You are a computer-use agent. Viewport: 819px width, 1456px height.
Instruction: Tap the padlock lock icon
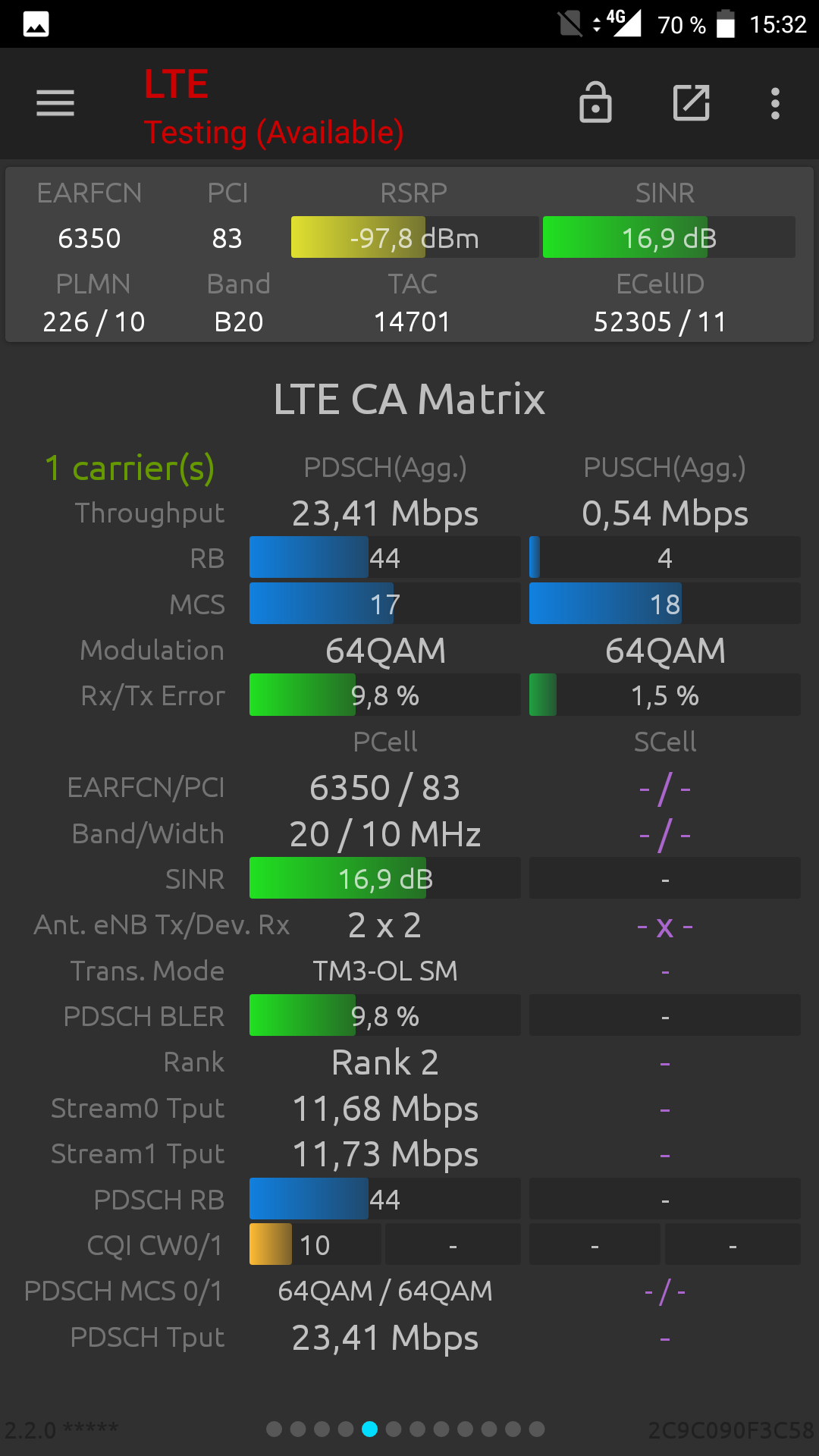(595, 102)
